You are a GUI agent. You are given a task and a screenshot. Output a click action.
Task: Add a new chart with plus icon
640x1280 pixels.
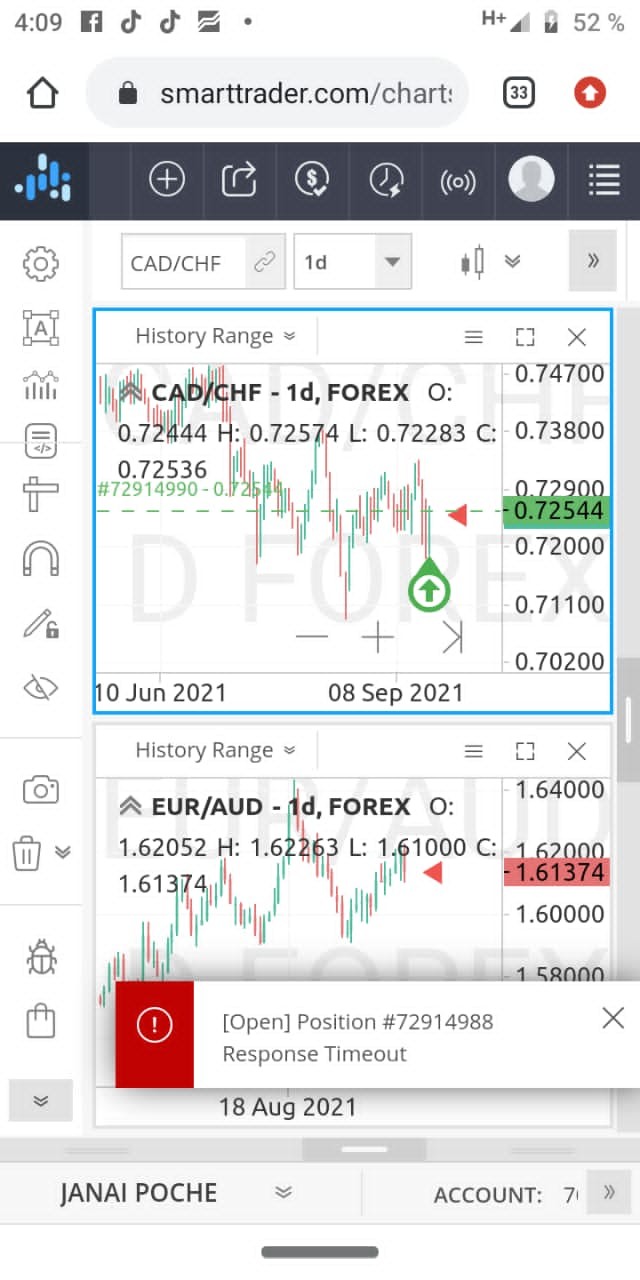[167, 180]
